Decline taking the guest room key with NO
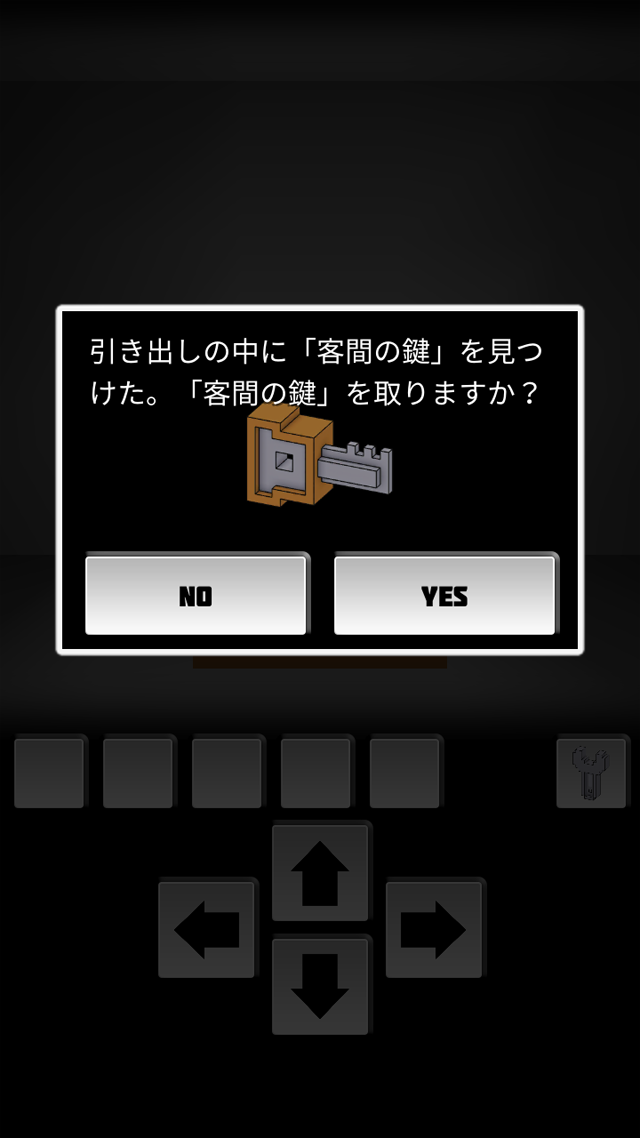Image resolution: width=640 pixels, height=1138 pixels. click(196, 596)
